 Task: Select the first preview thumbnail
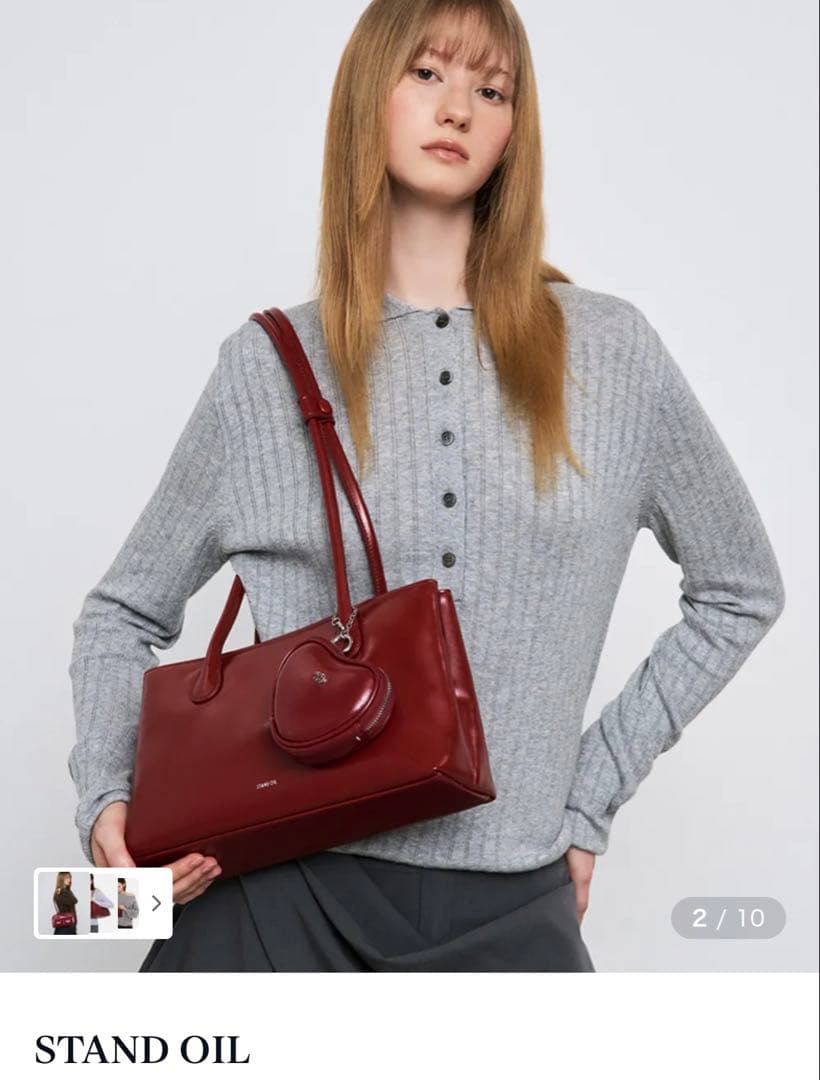(x=62, y=903)
